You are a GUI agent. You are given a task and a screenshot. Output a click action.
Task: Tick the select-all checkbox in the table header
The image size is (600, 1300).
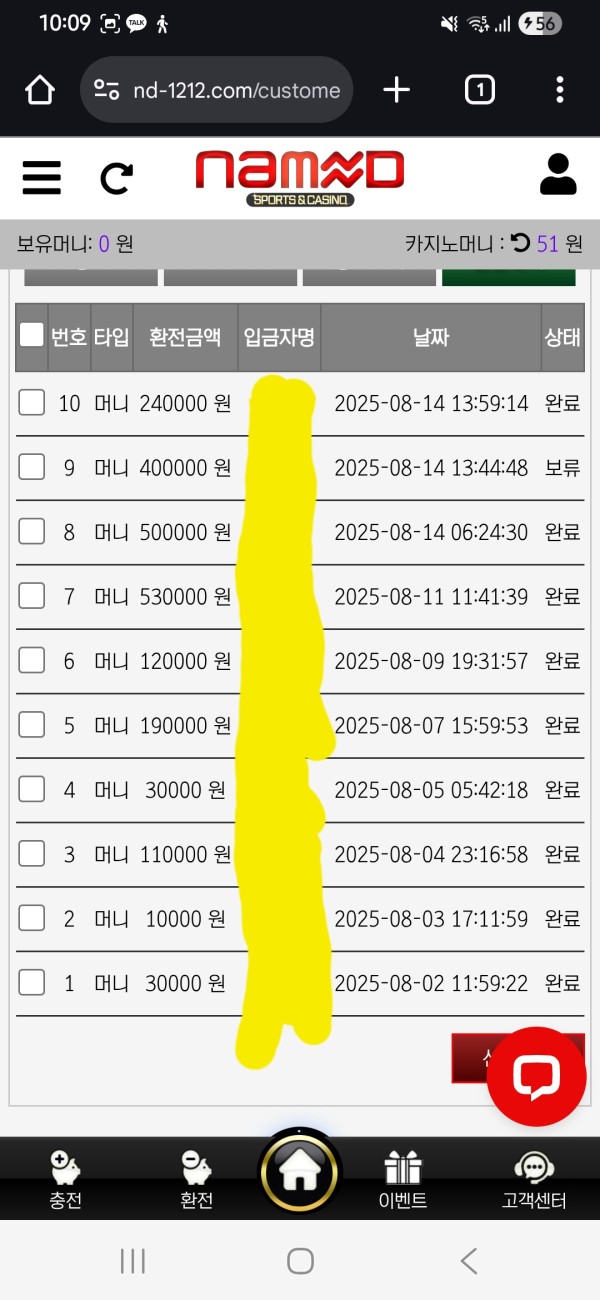[32, 335]
